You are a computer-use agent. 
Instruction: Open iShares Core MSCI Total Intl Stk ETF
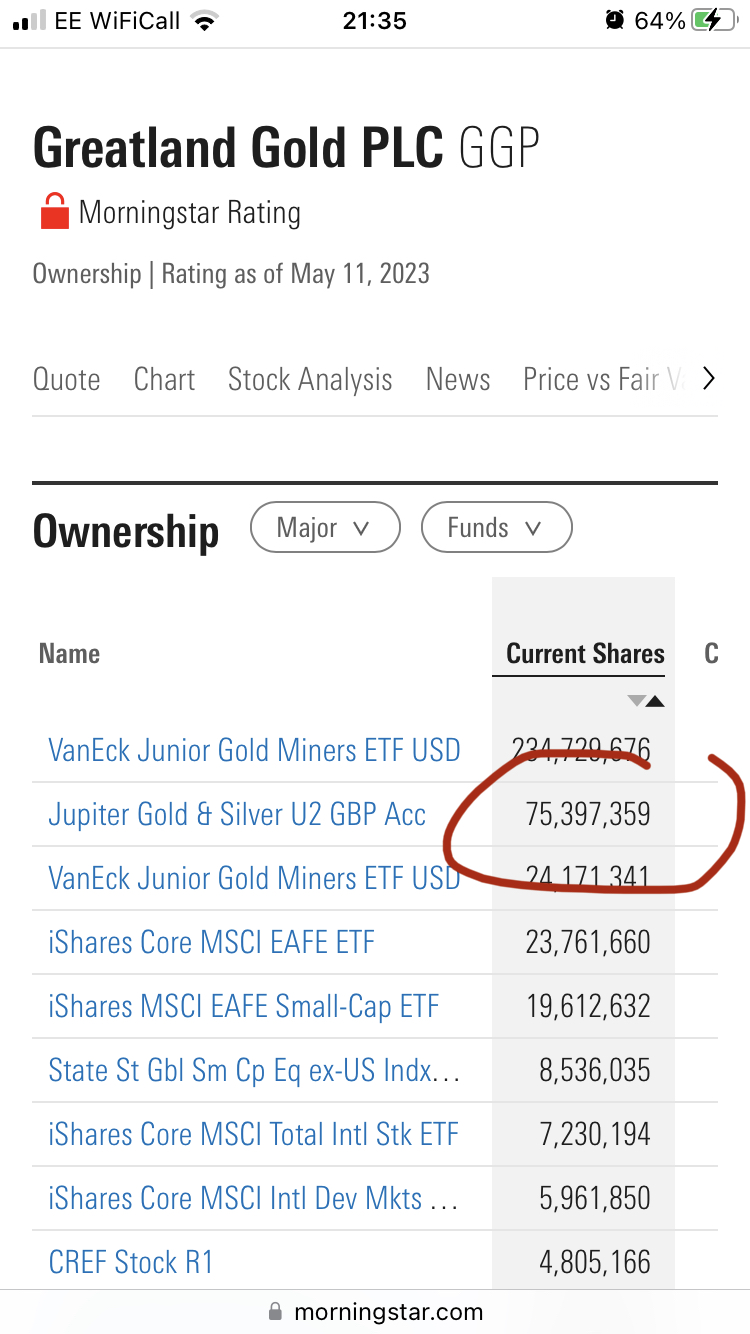click(x=254, y=1134)
